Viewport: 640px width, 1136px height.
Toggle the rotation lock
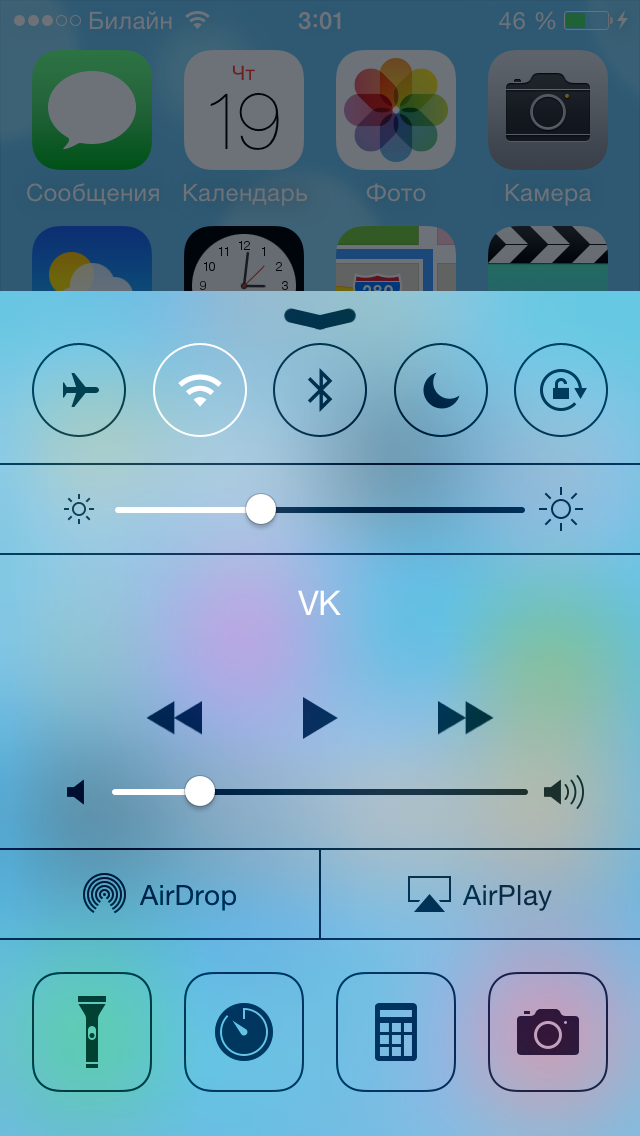point(561,390)
